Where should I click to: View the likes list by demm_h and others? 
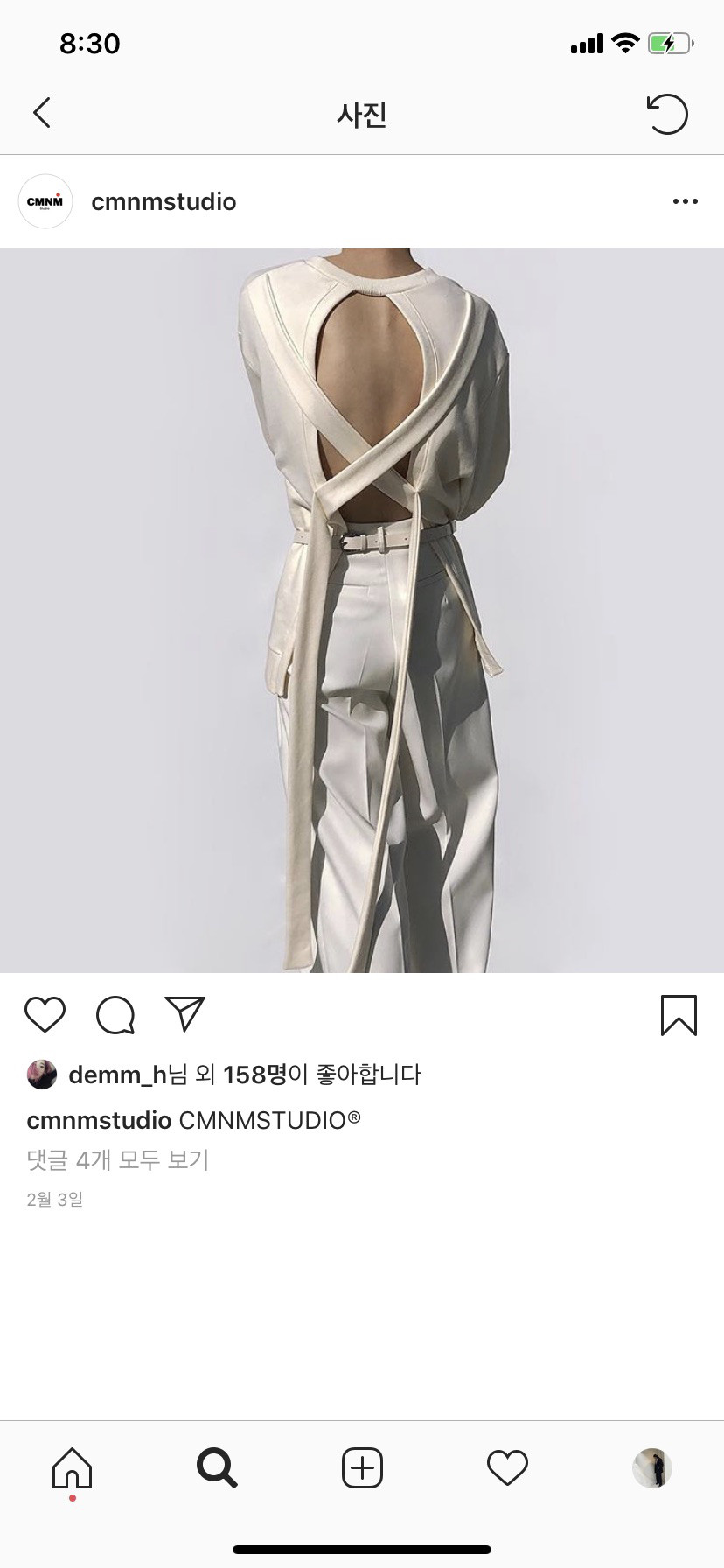pos(245,1074)
